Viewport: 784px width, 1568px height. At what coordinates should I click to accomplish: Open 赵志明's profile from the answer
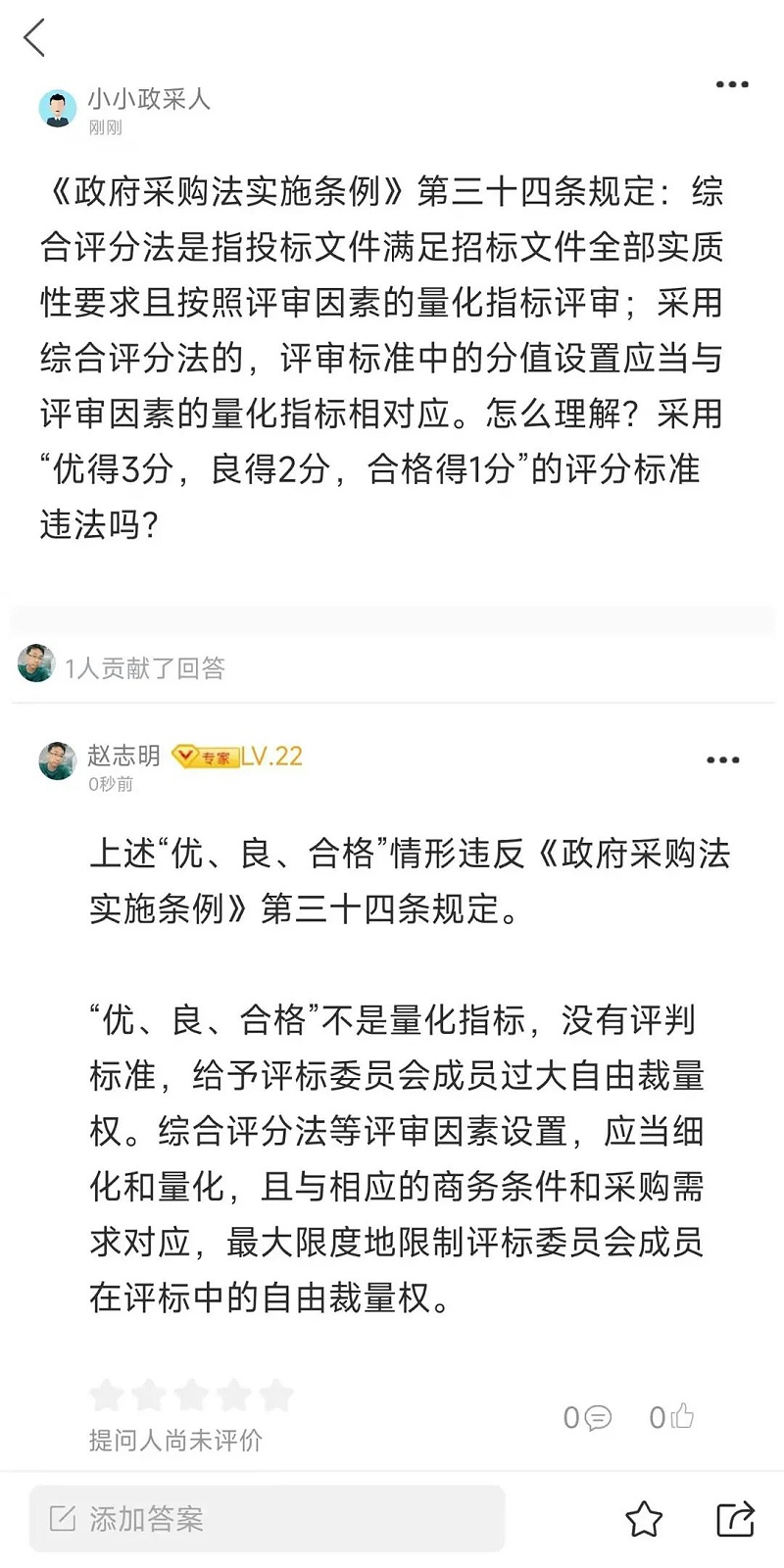58,761
